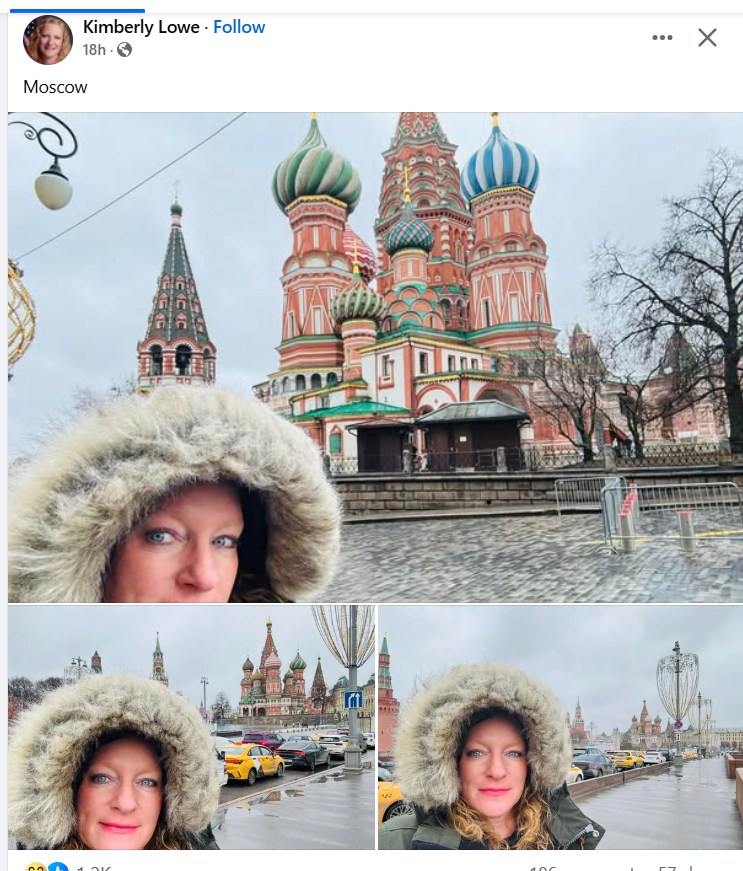Open the 18h post timestamp
Image resolution: width=743 pixels, height=871 pixels.
tap(94, 50)
